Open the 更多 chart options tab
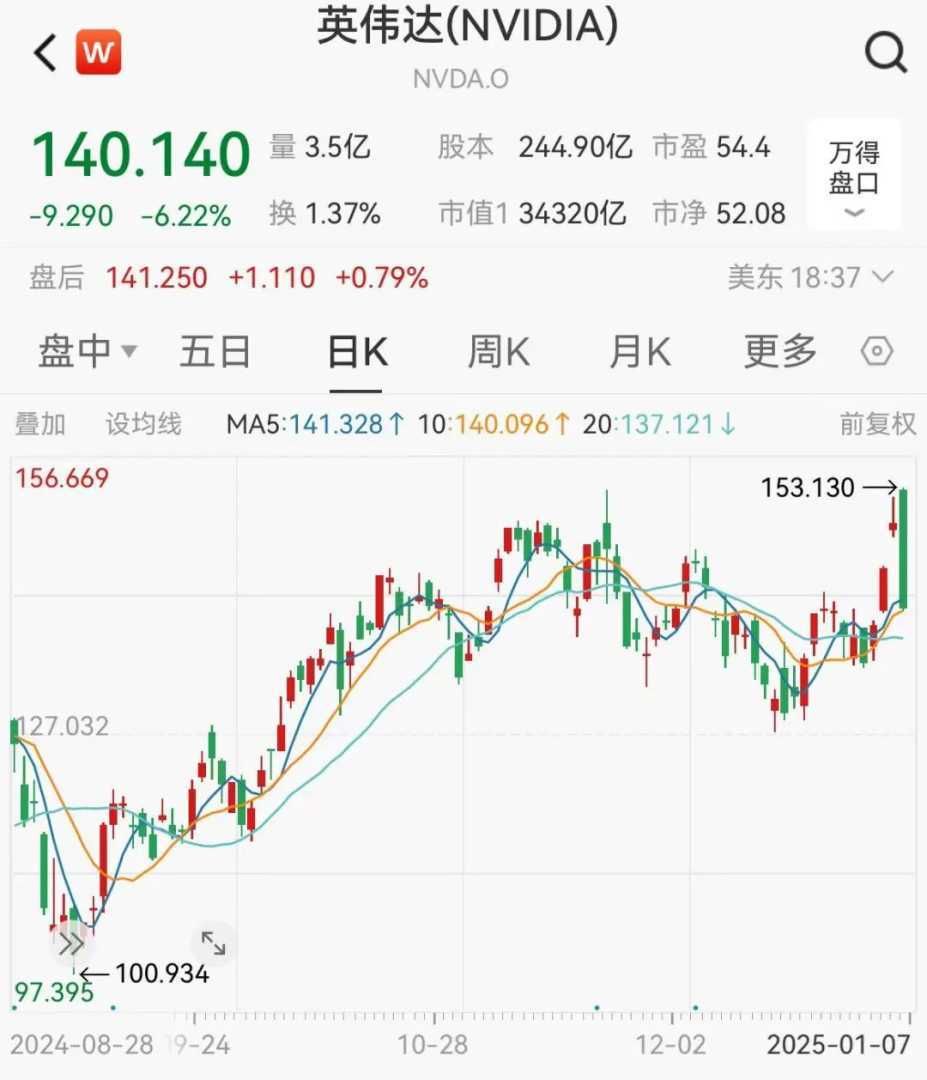Image resolution: width=927 pixels, height=1080 pixels. 780,352
